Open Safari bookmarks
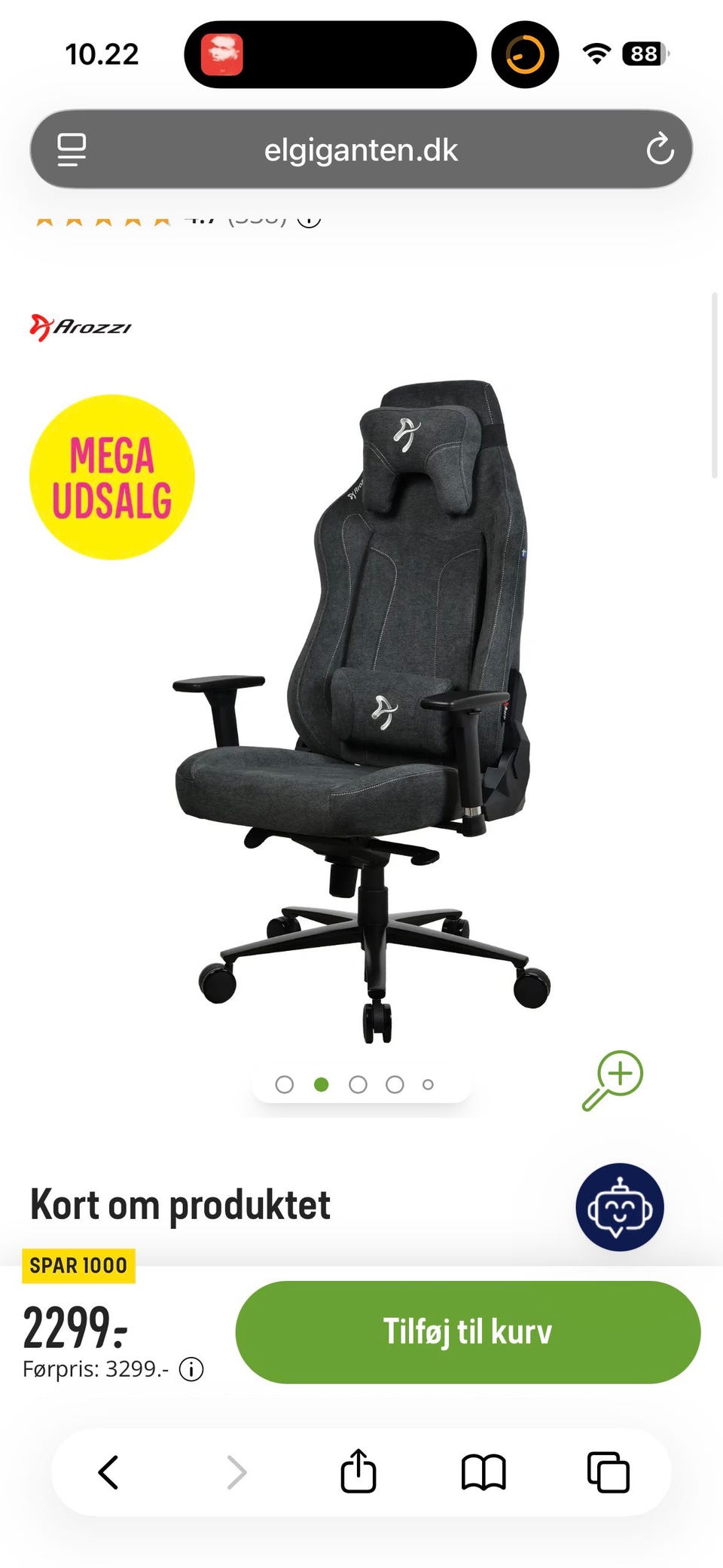The image size is (723, 1568). pos(484,1472)
